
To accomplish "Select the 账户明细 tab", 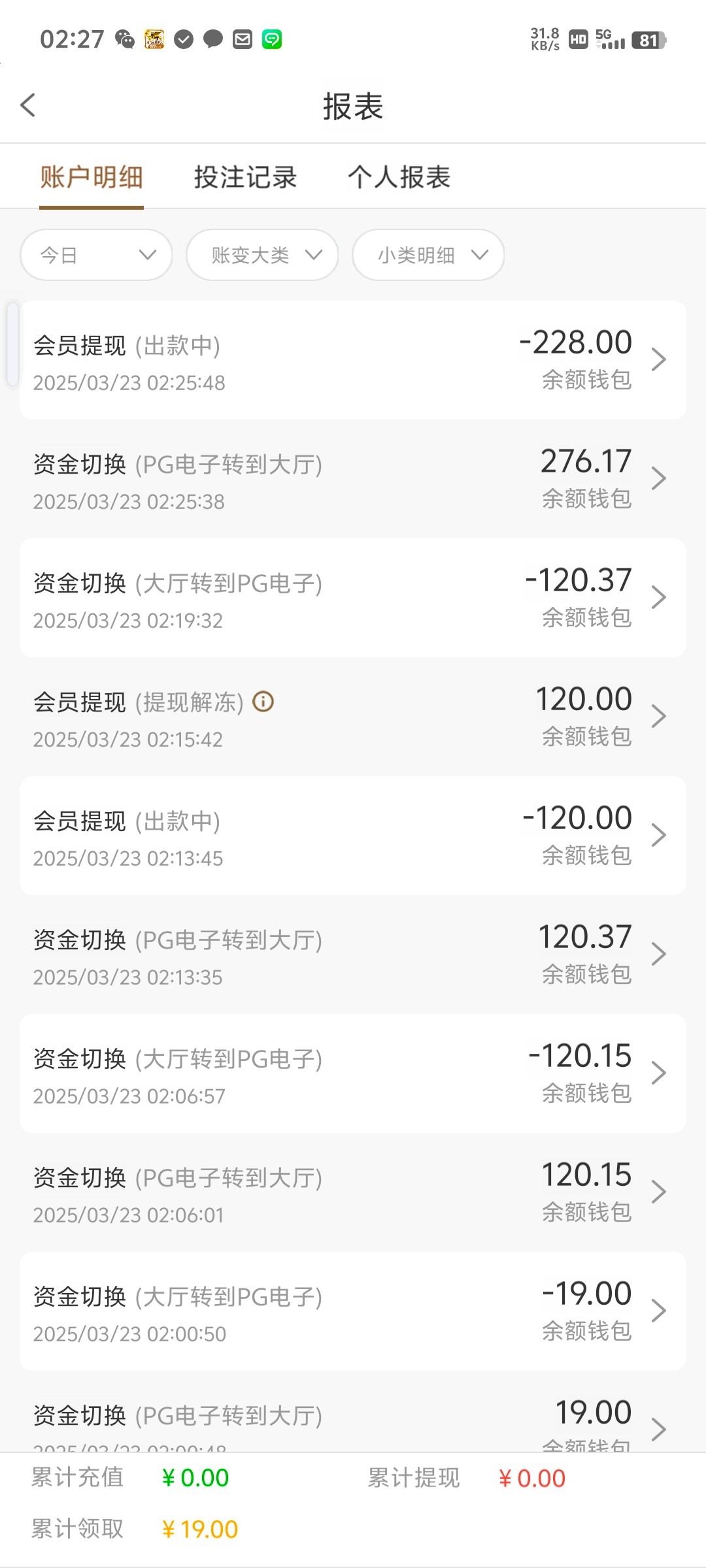I will (92, 177).
